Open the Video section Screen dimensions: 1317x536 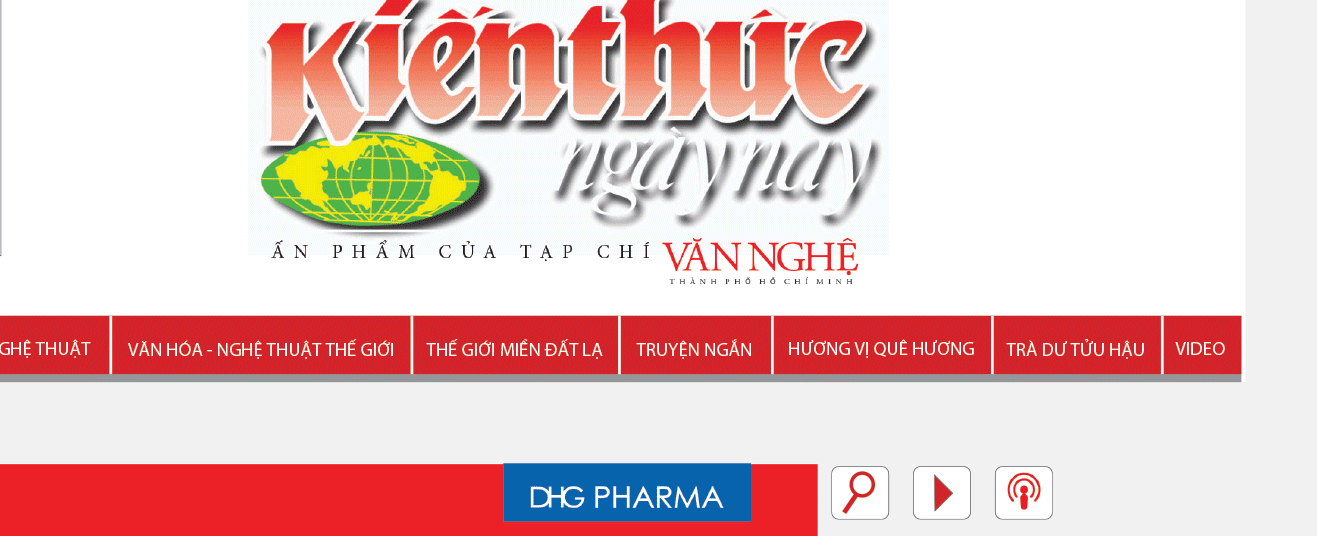(x=1200, y=348)
